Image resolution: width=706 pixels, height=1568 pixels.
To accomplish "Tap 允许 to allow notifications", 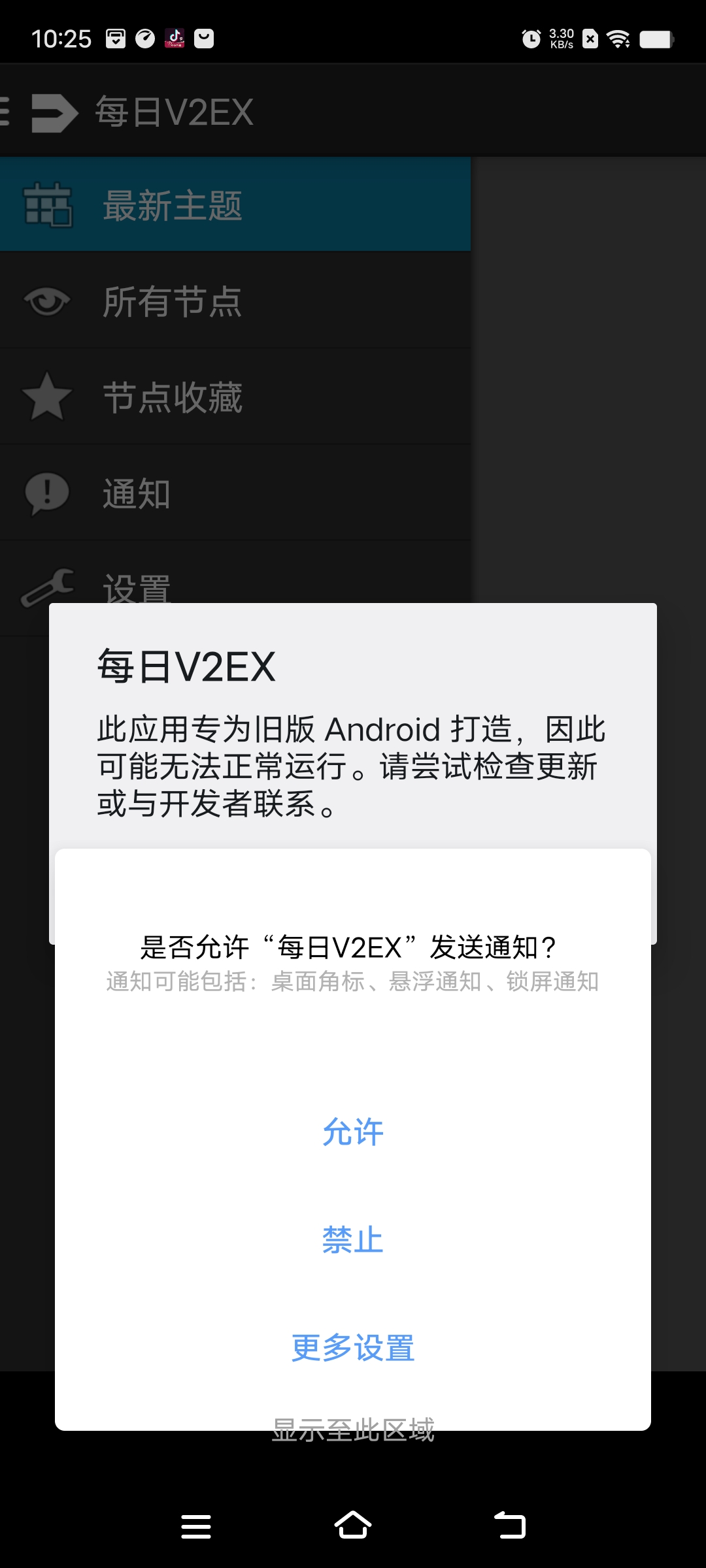I will [x=352, y=1132].
